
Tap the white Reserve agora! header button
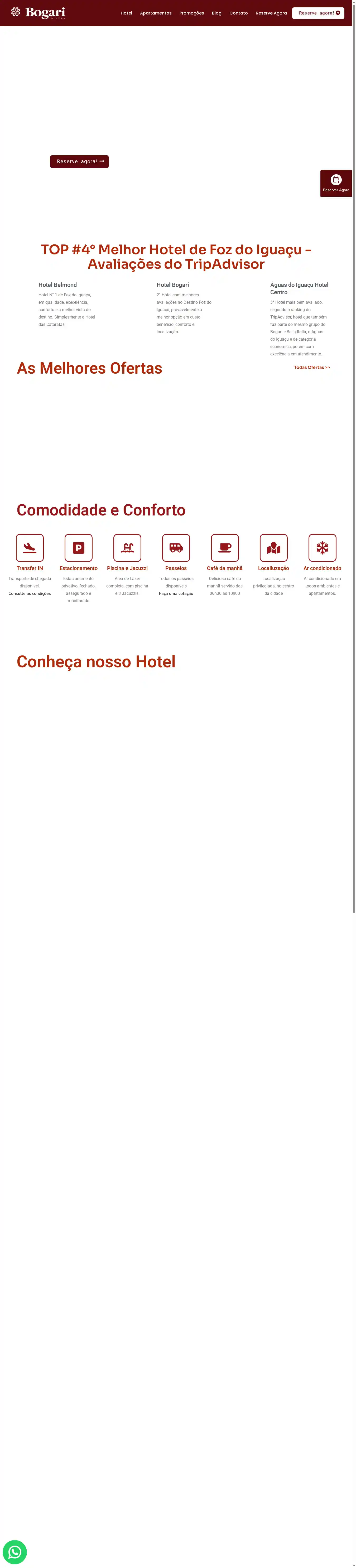pyautogui.click(x=318, y=13)
